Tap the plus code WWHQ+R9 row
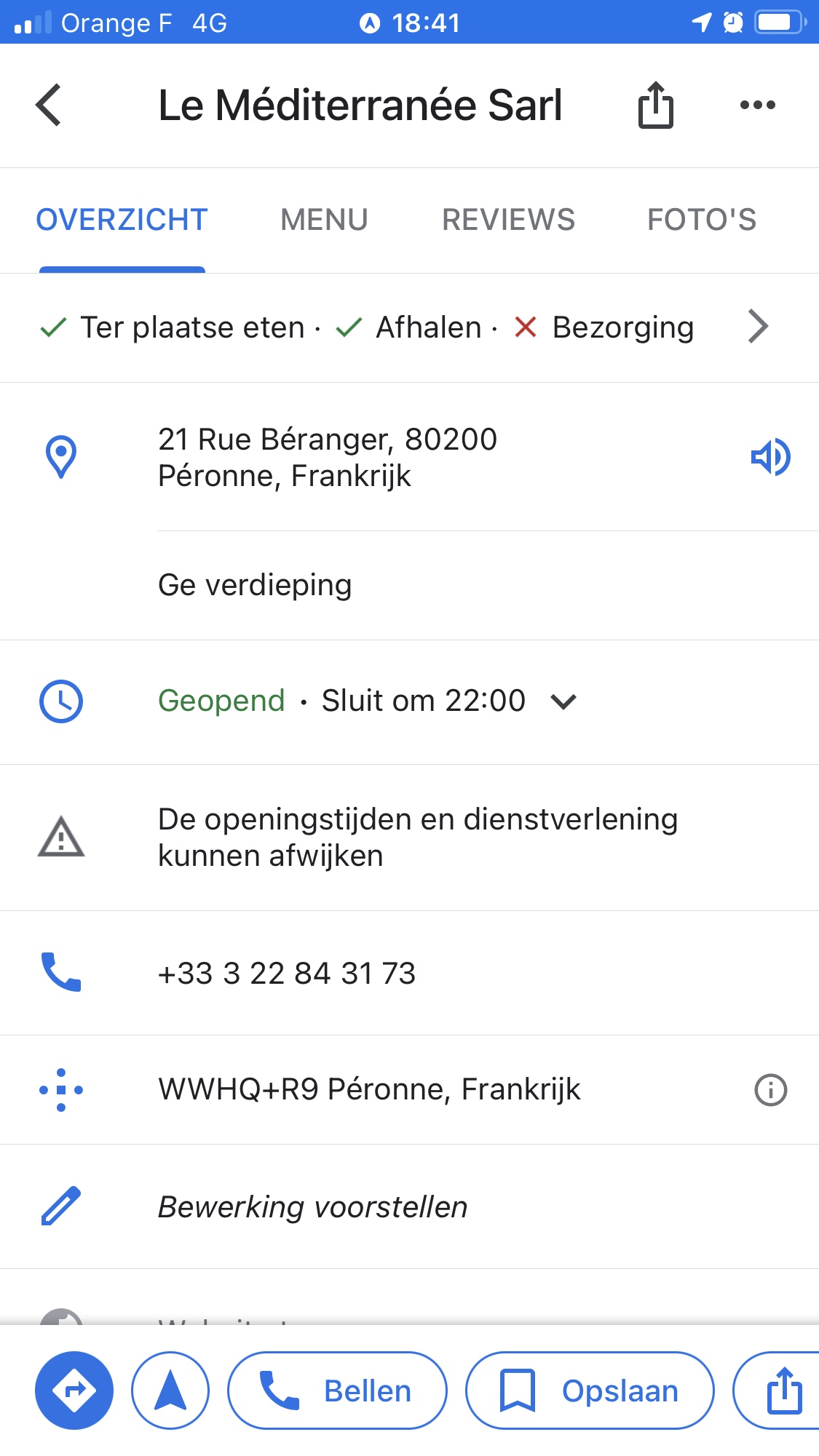 (x=369, y=1090)
